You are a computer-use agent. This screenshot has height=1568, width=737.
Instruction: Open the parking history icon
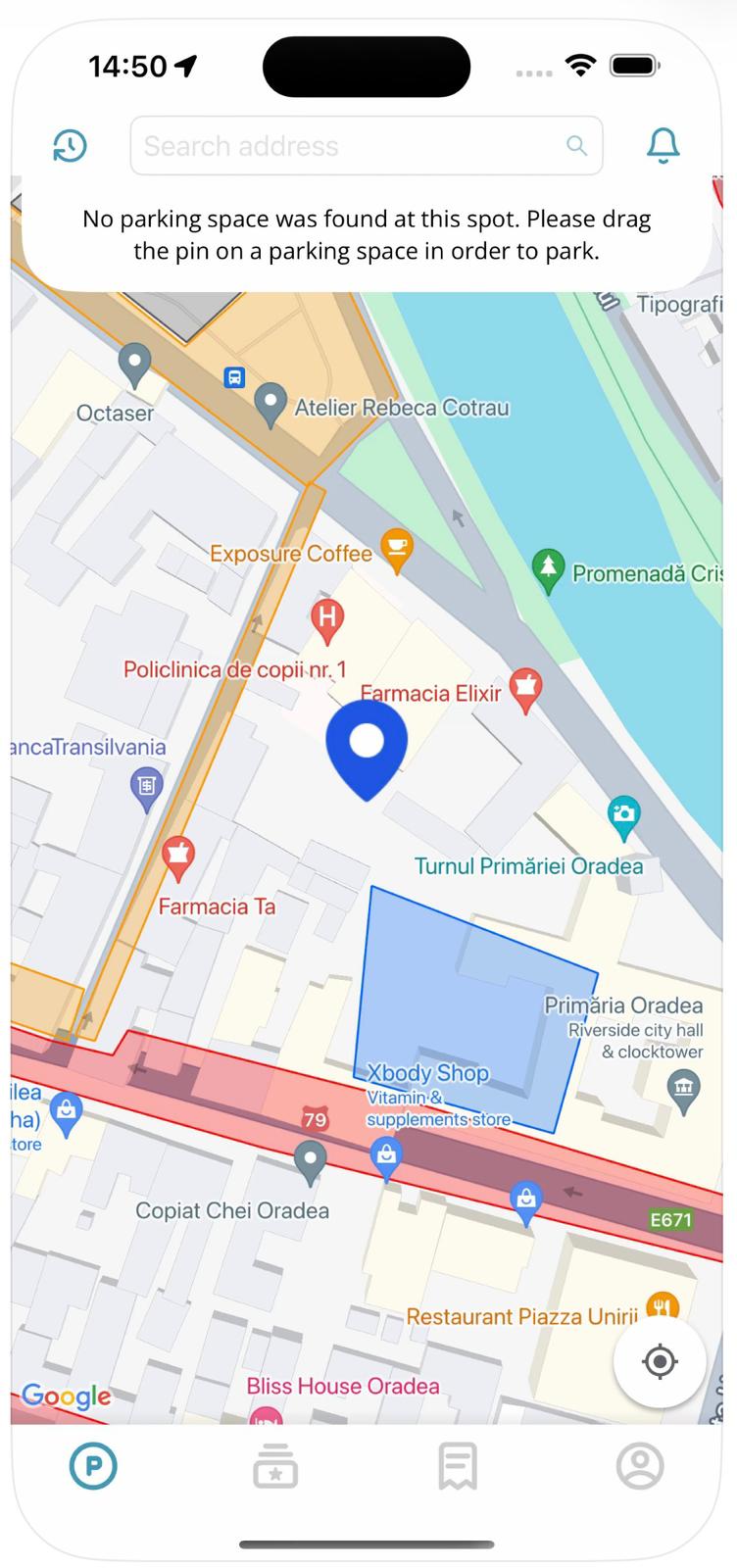(70, 146)
